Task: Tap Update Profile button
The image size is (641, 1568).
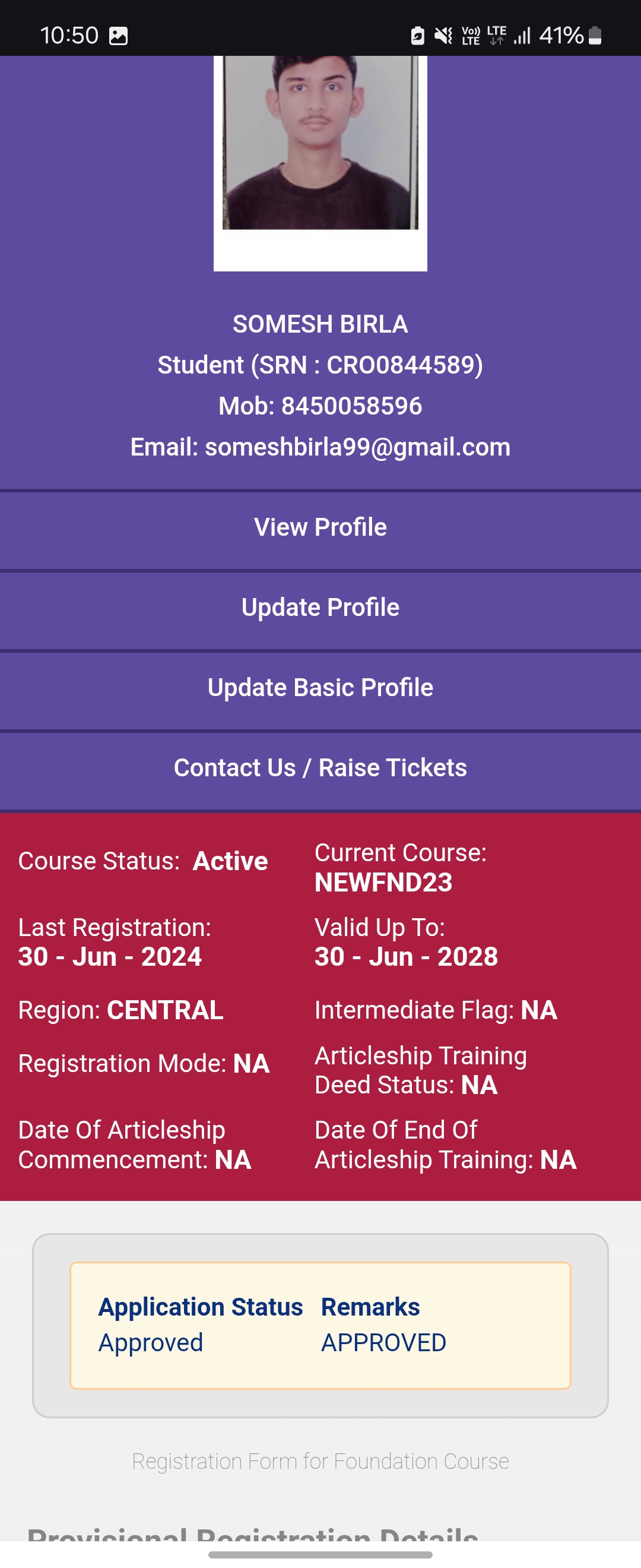Action: pos(320,608)
